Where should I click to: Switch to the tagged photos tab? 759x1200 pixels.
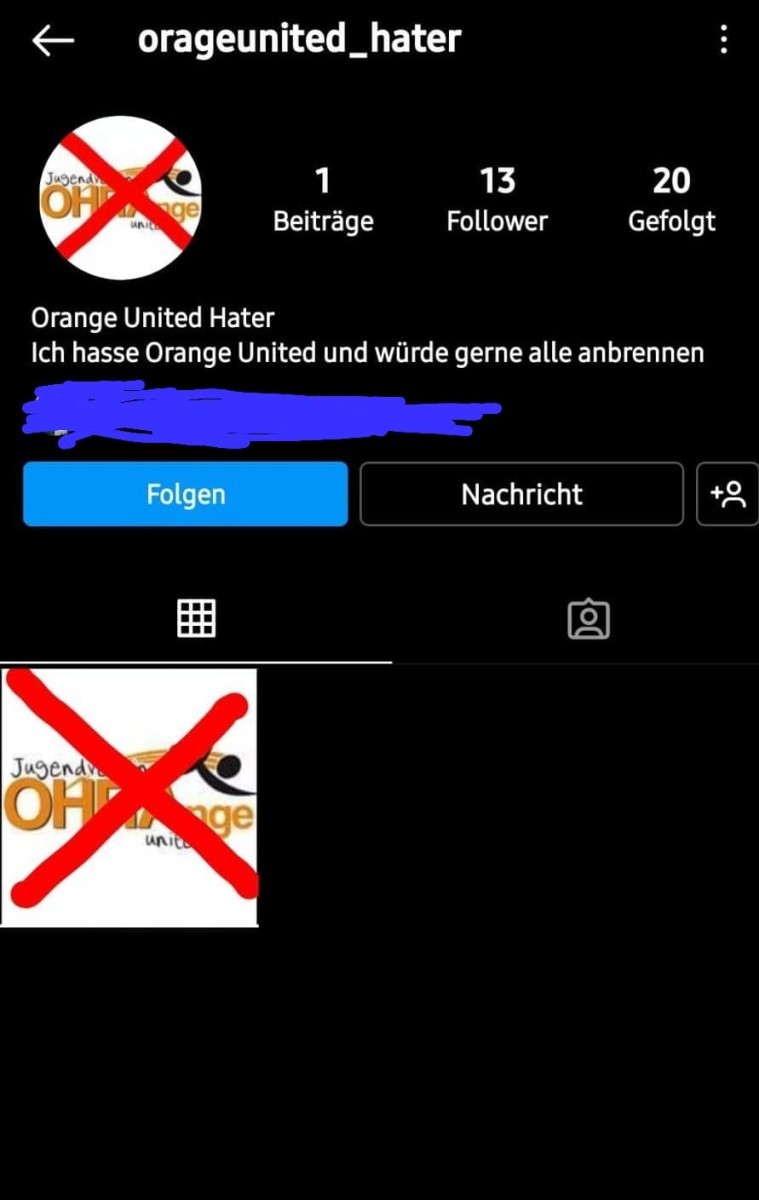588,619
